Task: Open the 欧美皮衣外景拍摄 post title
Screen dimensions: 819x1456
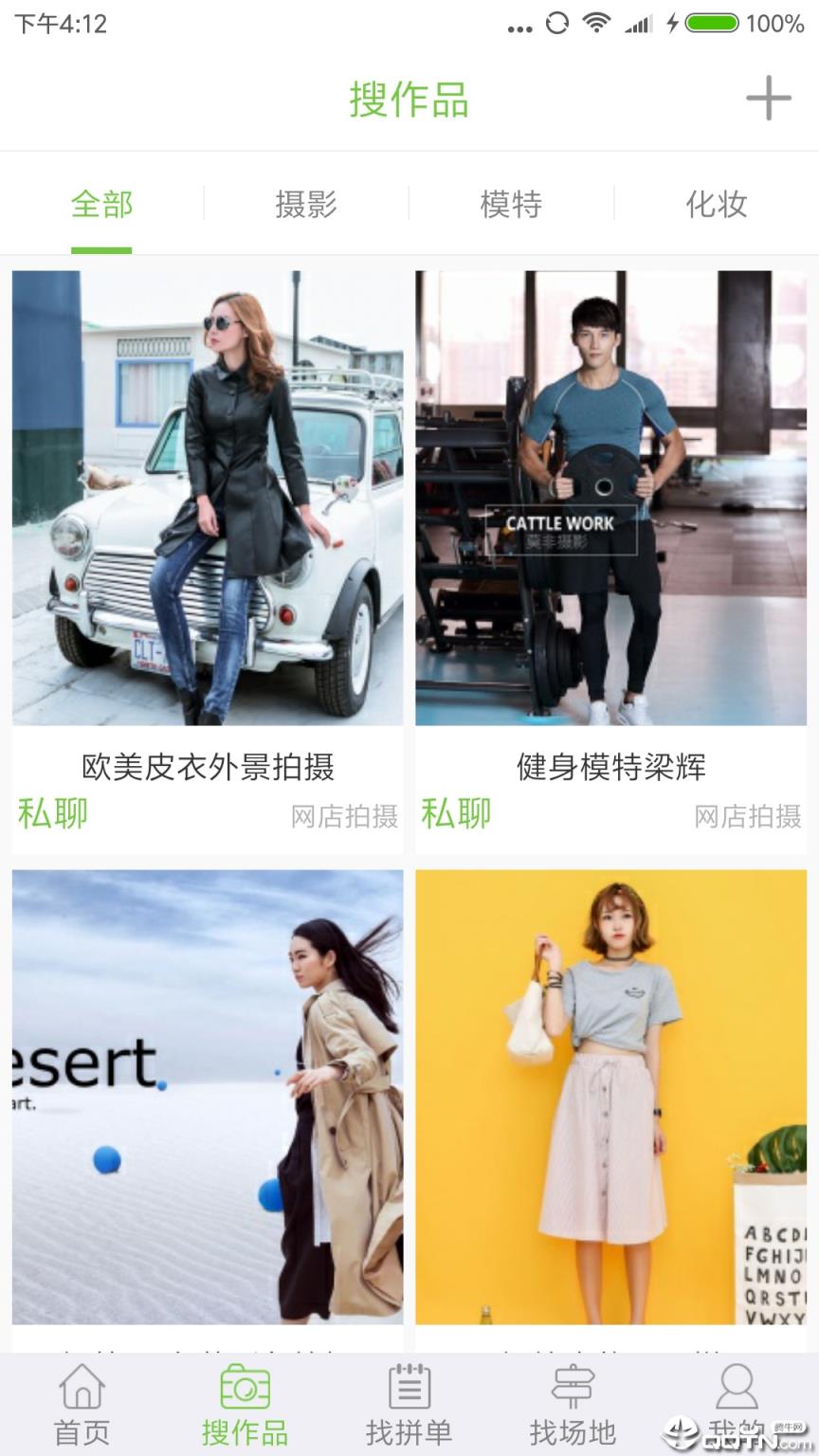Action: tap(207, 768)
